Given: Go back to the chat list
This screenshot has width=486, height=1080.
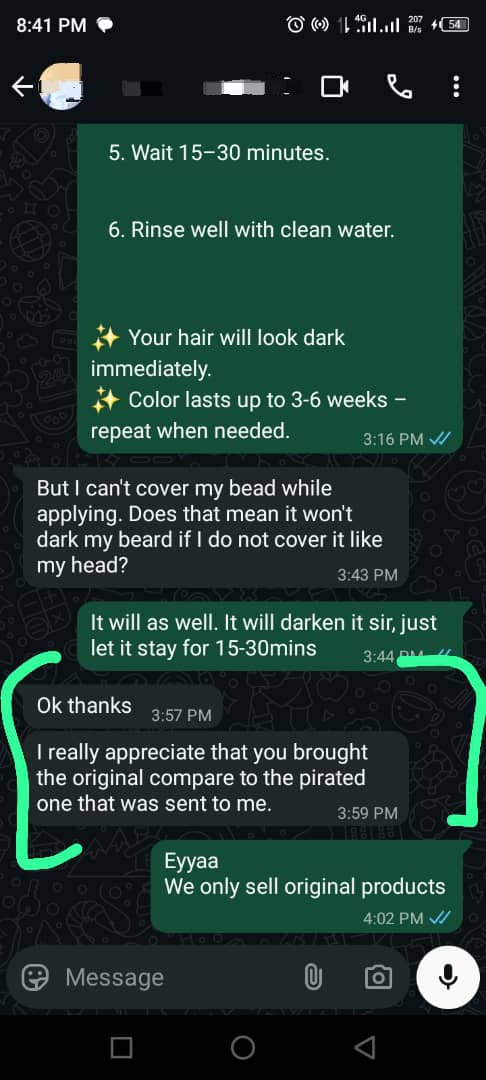Looking at the screenshot, I should coord(22,87).
